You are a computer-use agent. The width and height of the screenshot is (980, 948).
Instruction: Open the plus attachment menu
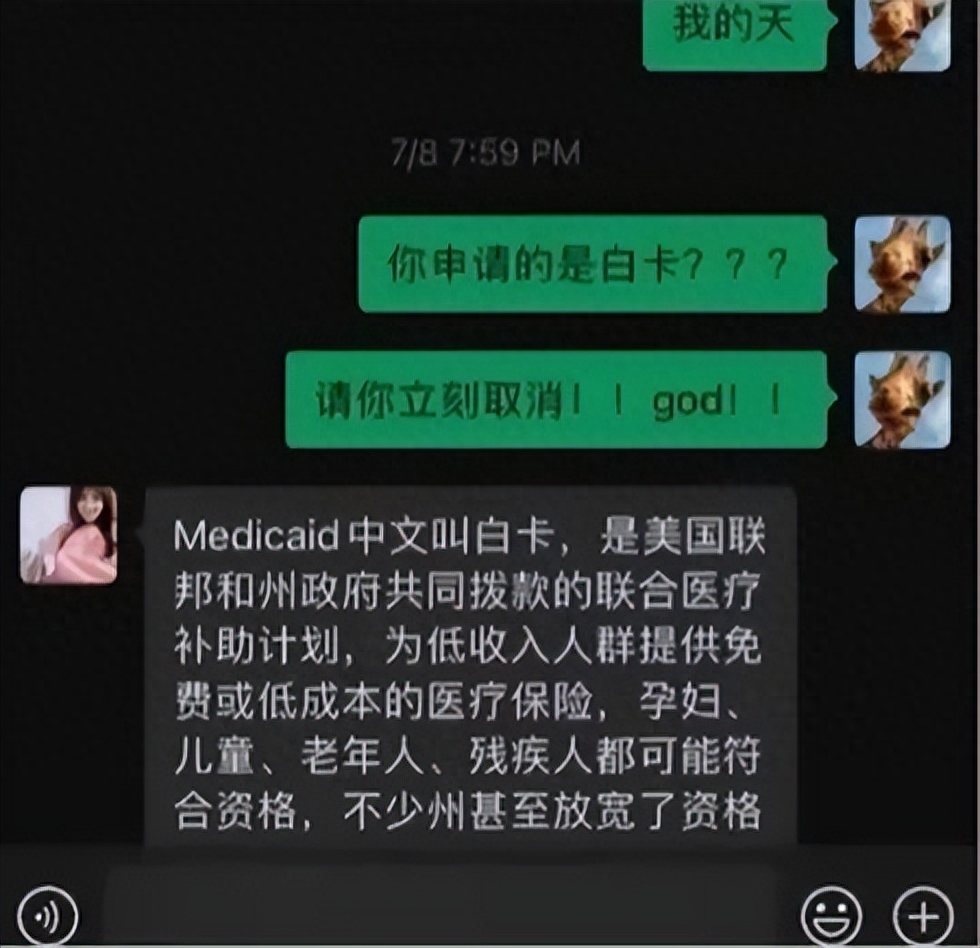click(922, 915)
